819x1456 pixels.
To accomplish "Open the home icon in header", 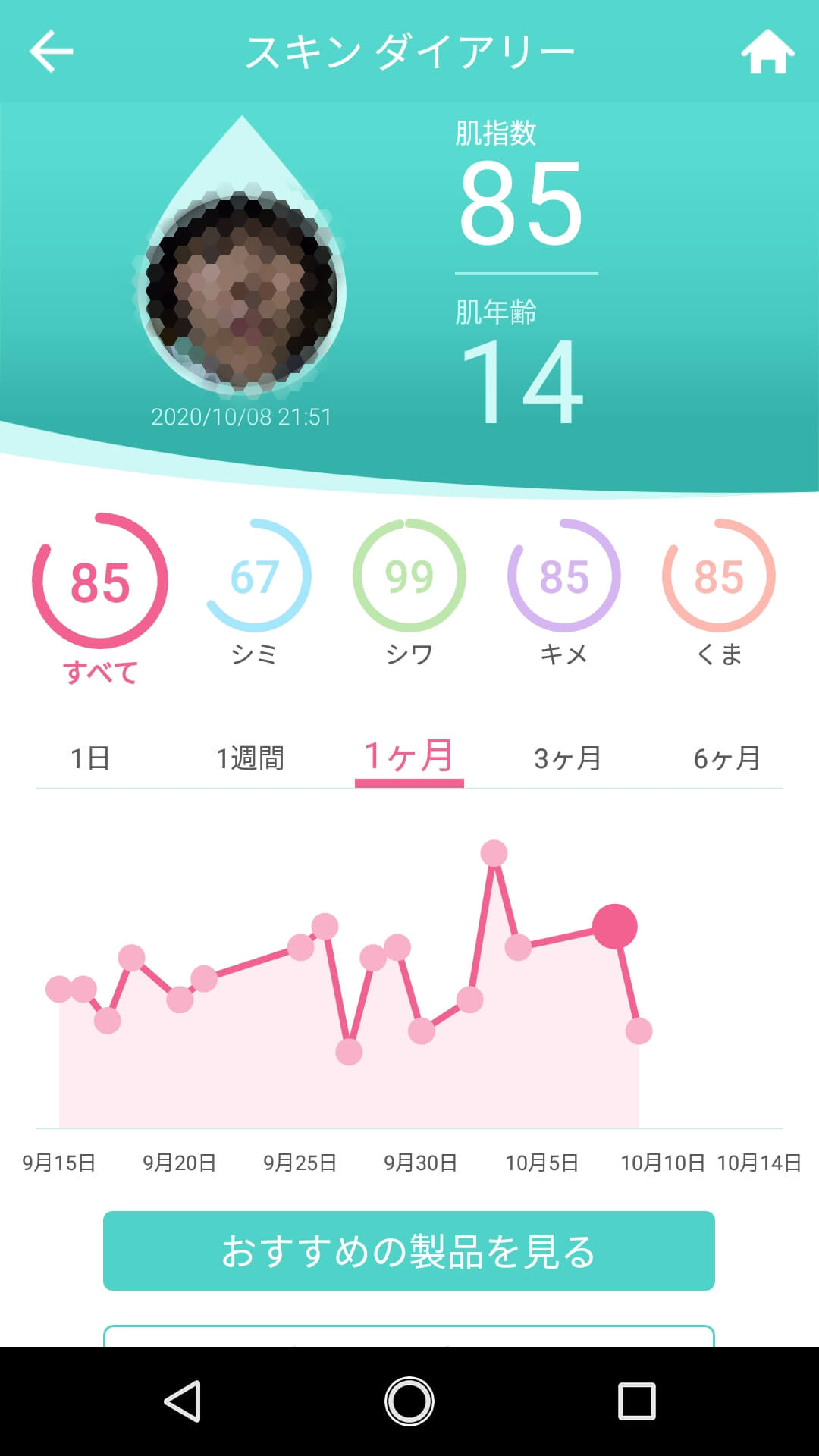I will coord(767,52).
